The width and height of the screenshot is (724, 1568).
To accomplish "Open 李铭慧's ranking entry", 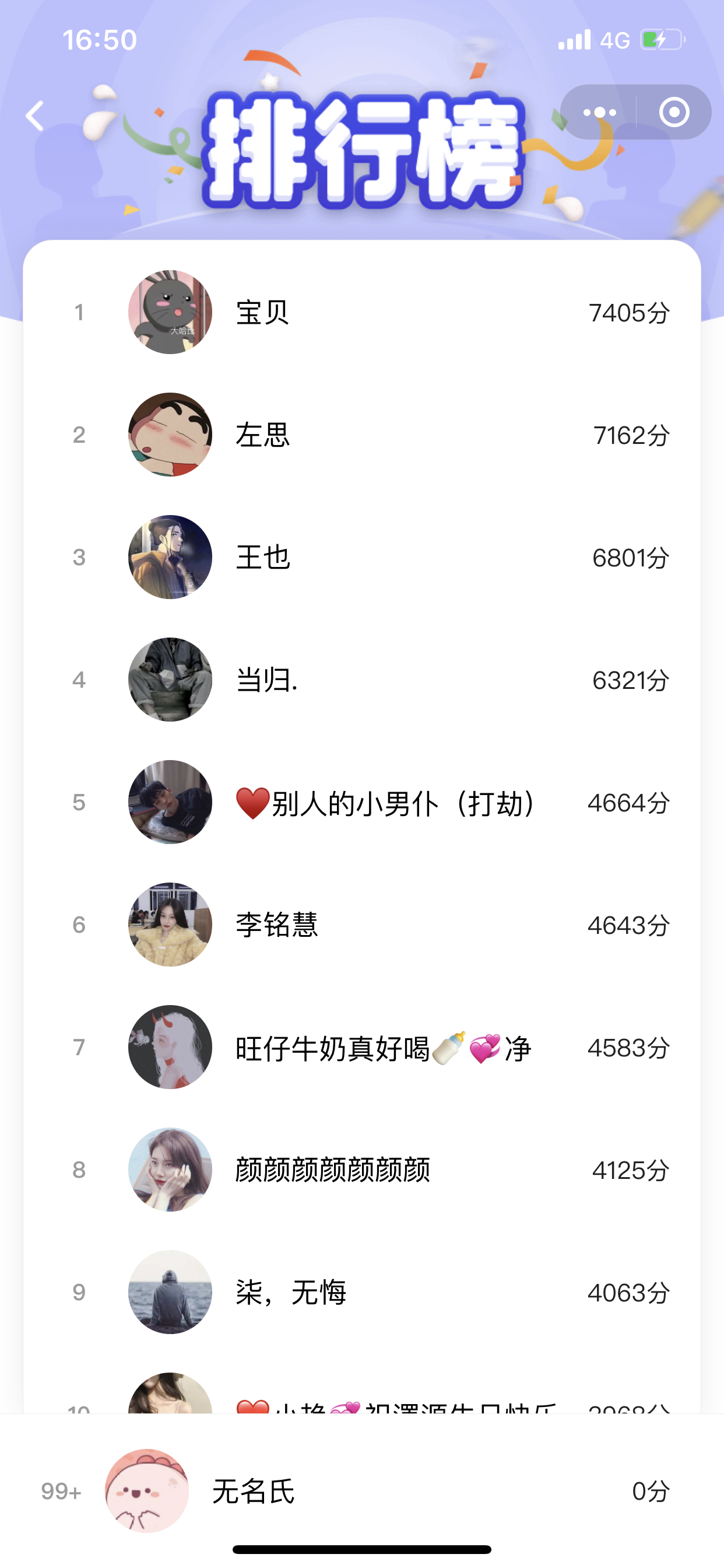I will pos(362,924).
